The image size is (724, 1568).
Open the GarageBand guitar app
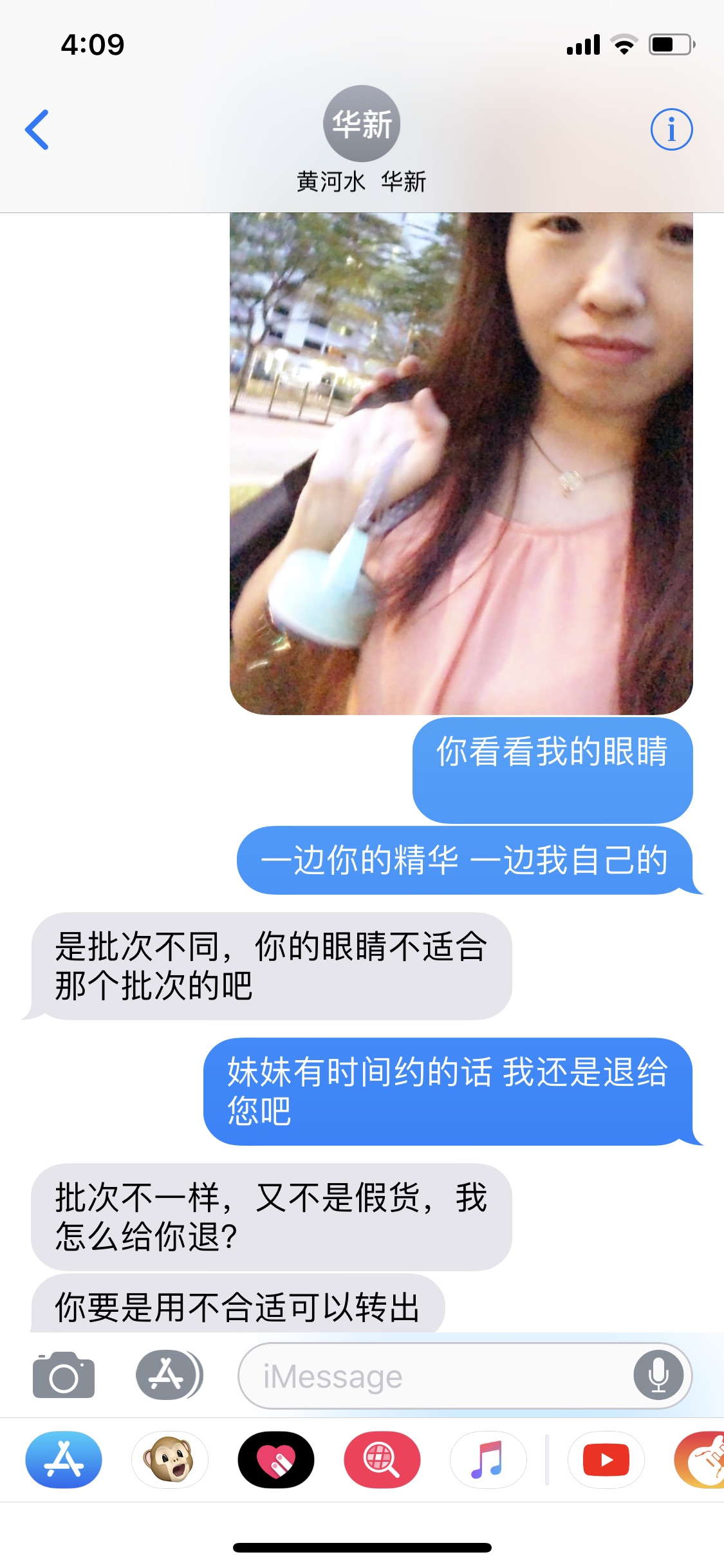[703, 1460]
